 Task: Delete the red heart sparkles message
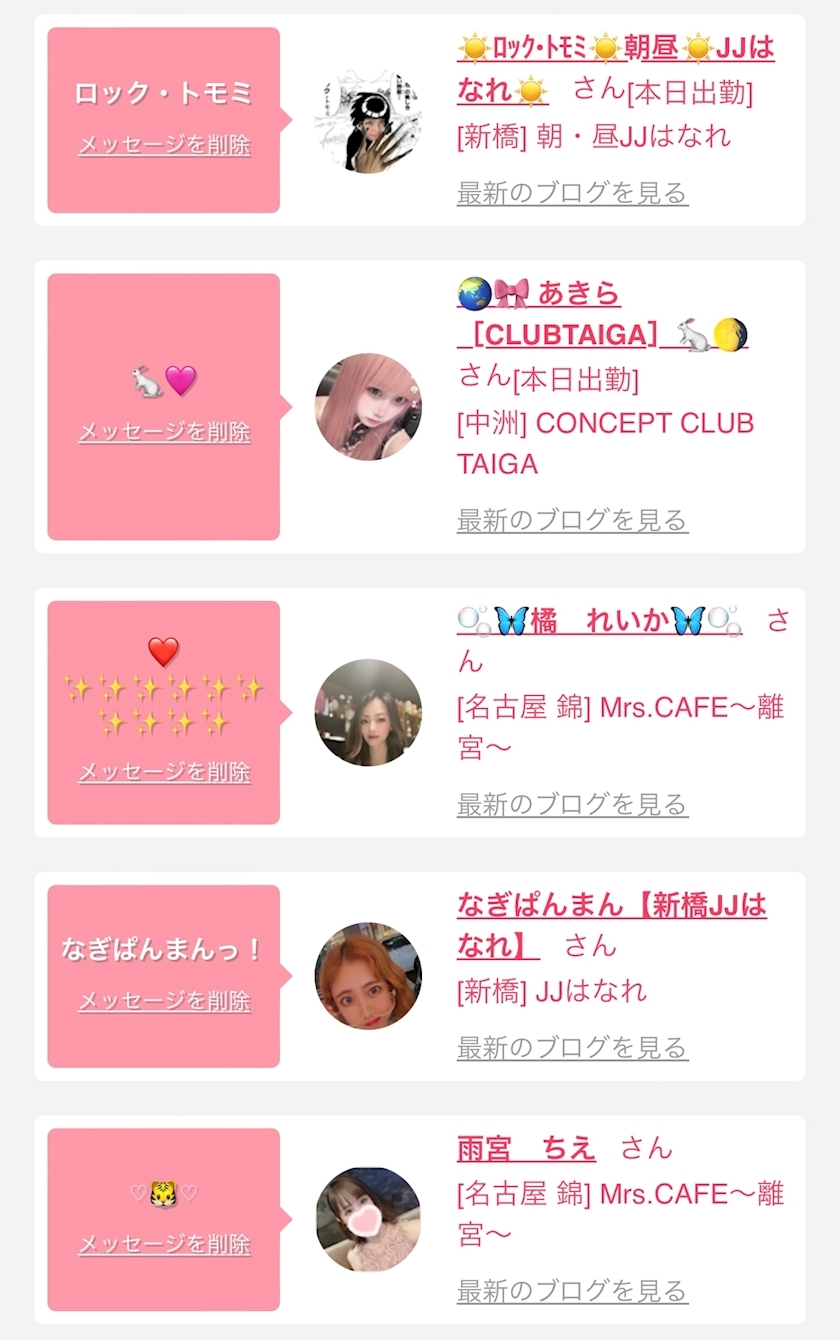click(x=164, y=772)
